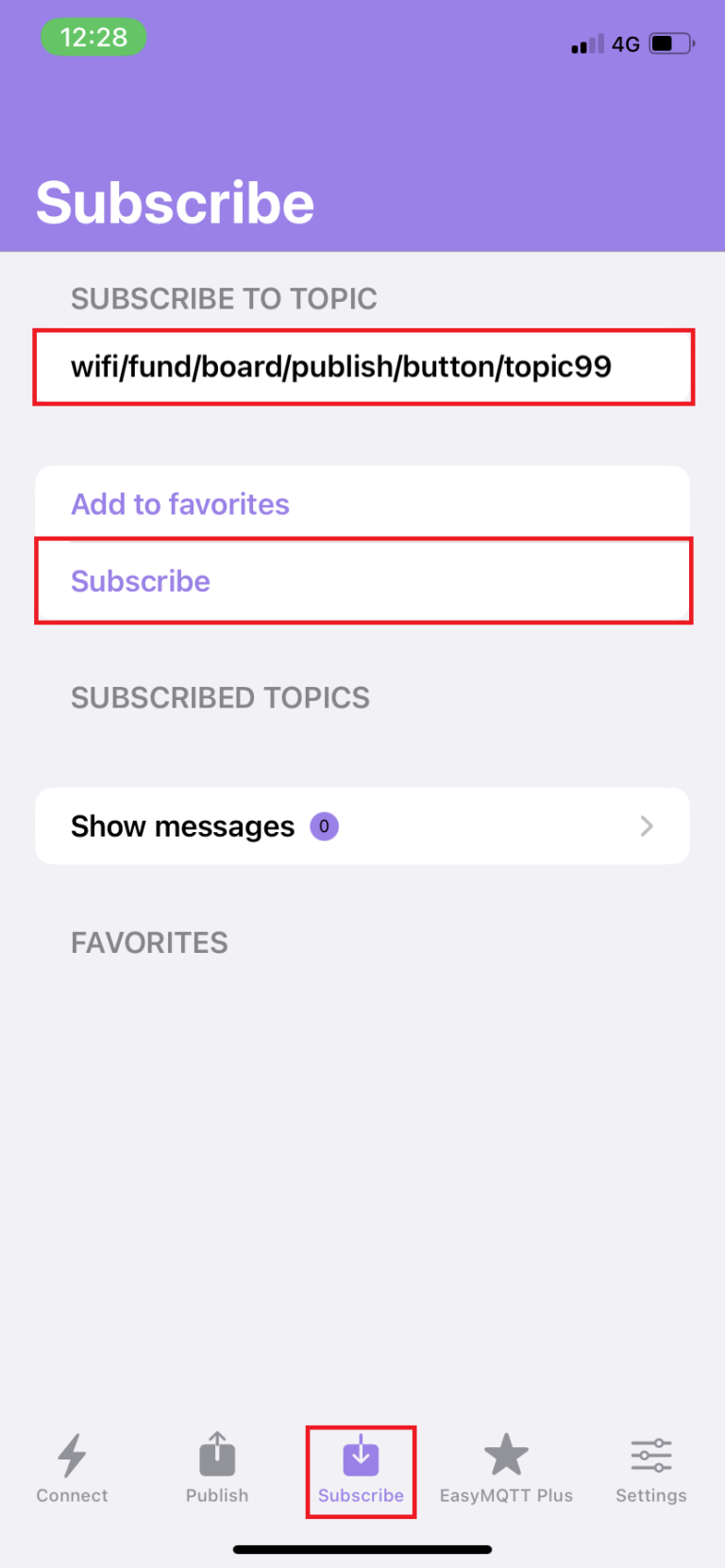
Task: Add the topic to favorites
Action: click(180, 505)
